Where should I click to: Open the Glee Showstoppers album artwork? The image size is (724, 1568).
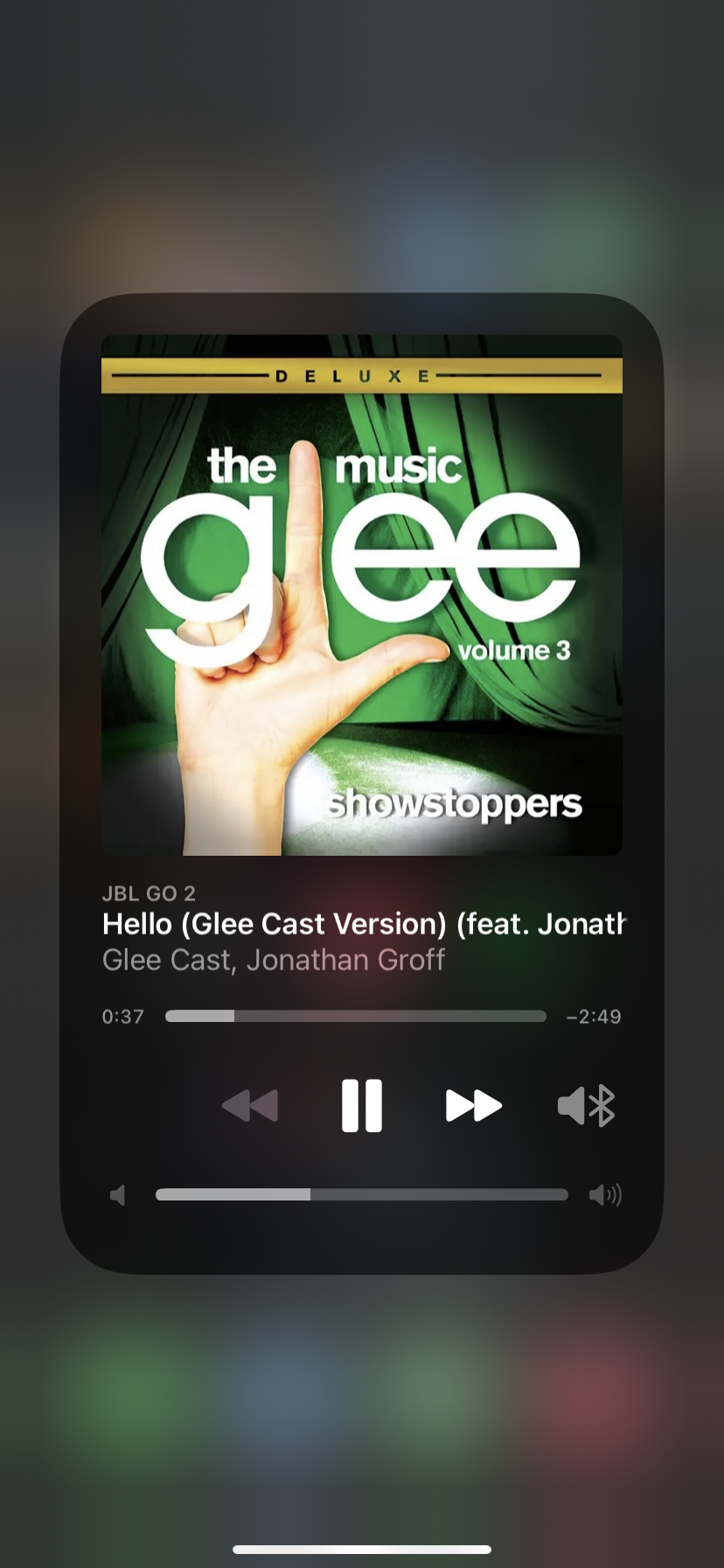[x=362, y=595]
